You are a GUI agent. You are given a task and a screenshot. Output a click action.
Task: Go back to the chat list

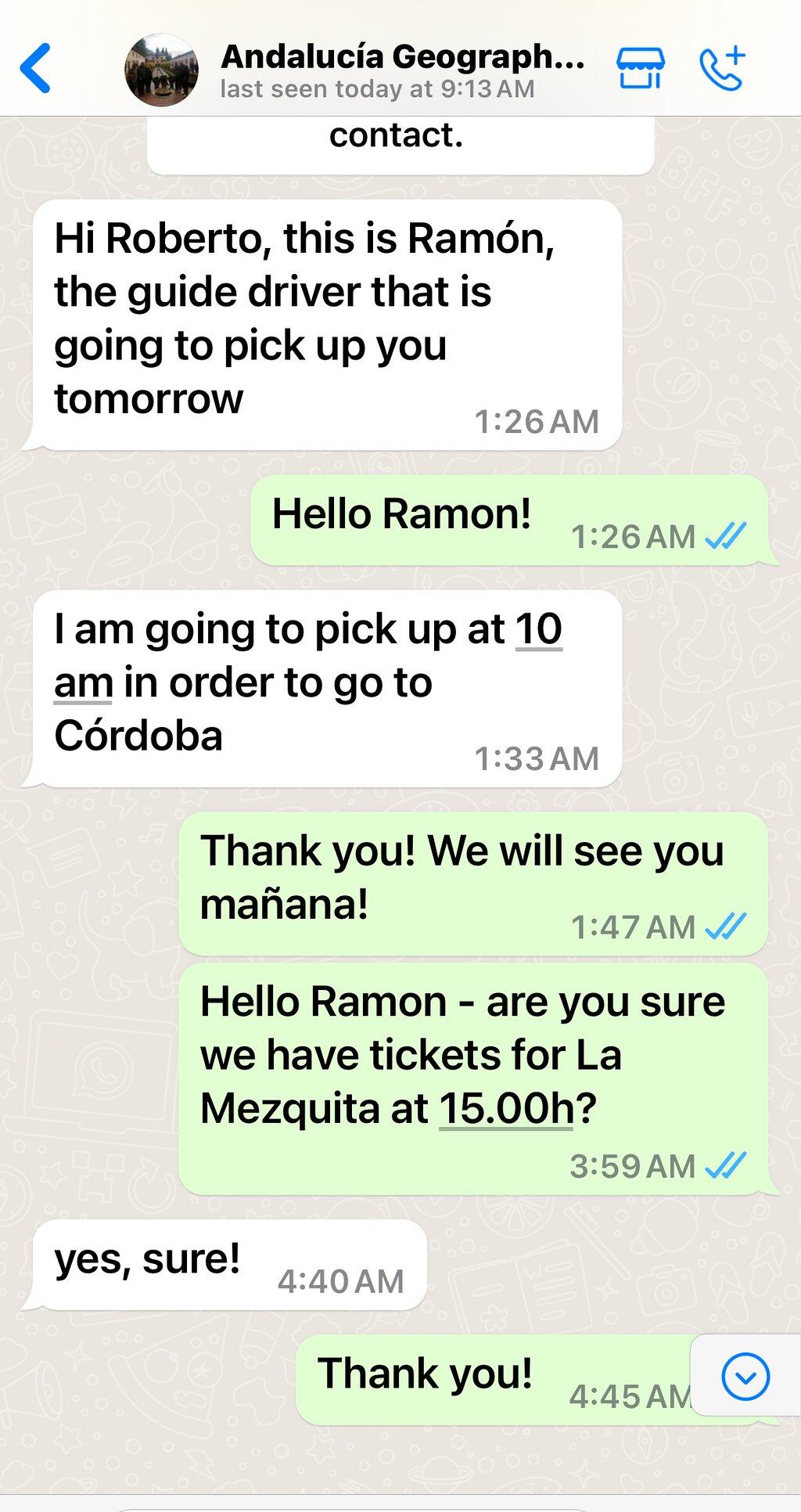[x=36, y=68]
